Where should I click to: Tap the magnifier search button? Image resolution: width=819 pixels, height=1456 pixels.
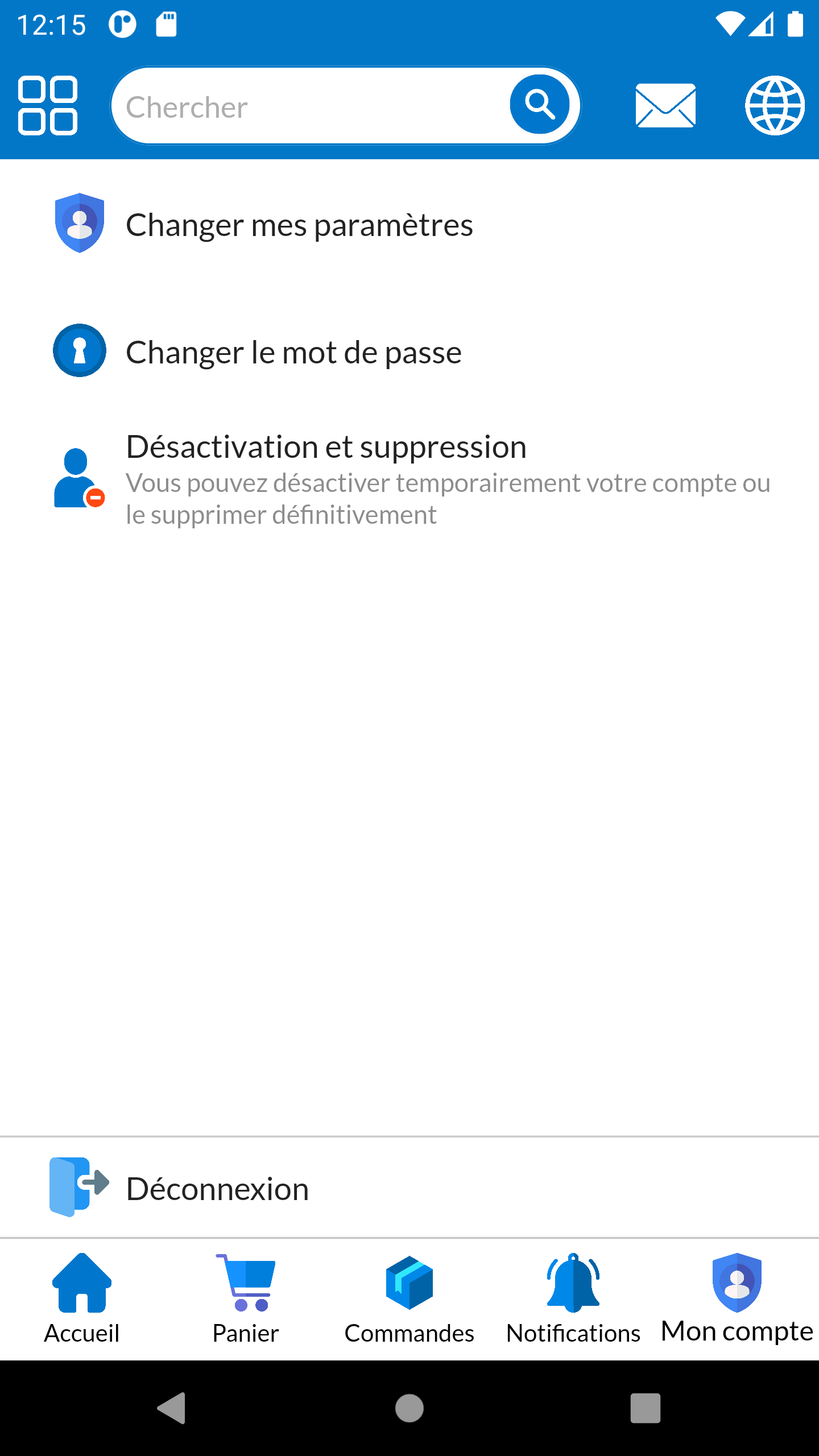pyautogui.click(x=539, y=105)
